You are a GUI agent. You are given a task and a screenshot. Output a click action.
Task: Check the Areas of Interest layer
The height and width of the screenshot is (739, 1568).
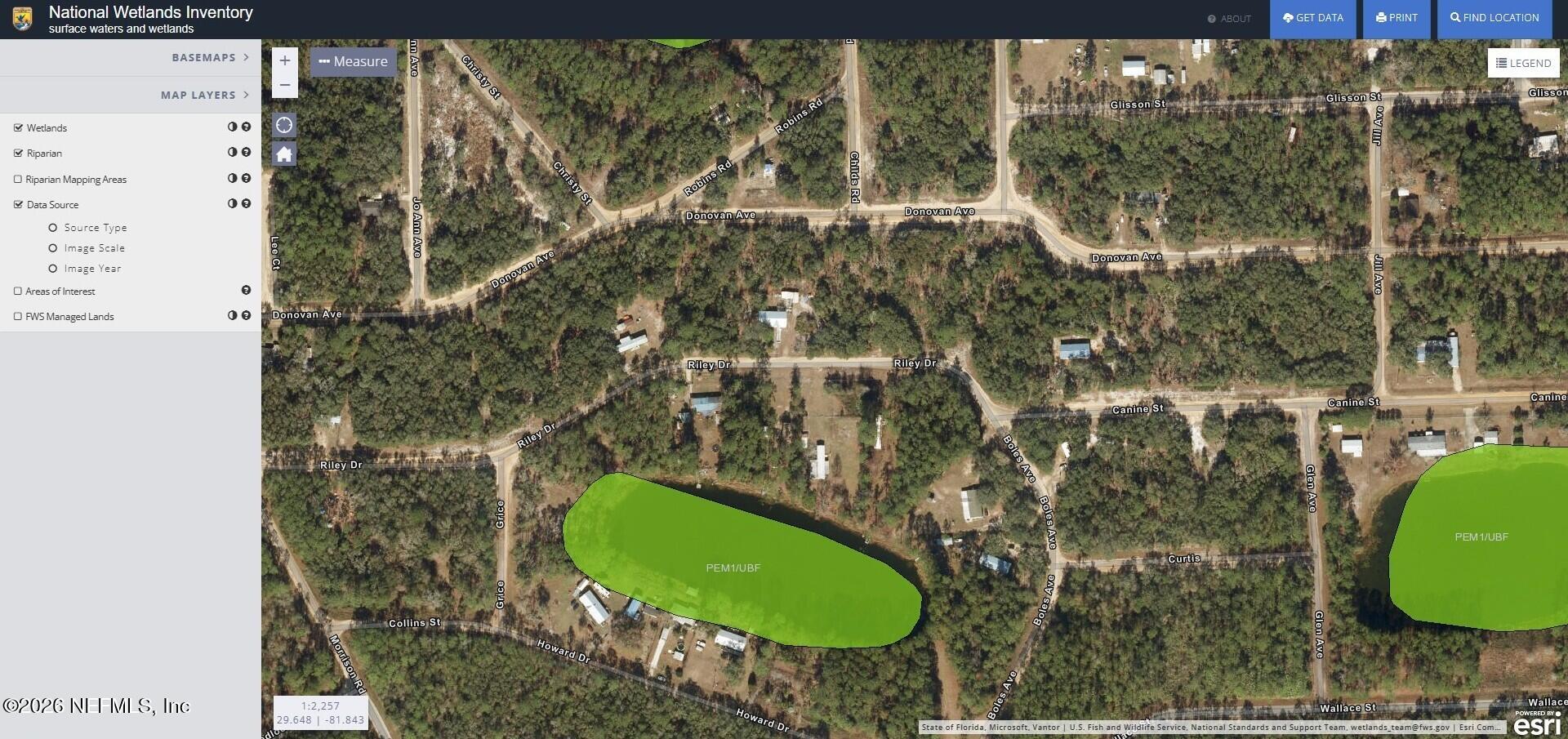(18, 291)
